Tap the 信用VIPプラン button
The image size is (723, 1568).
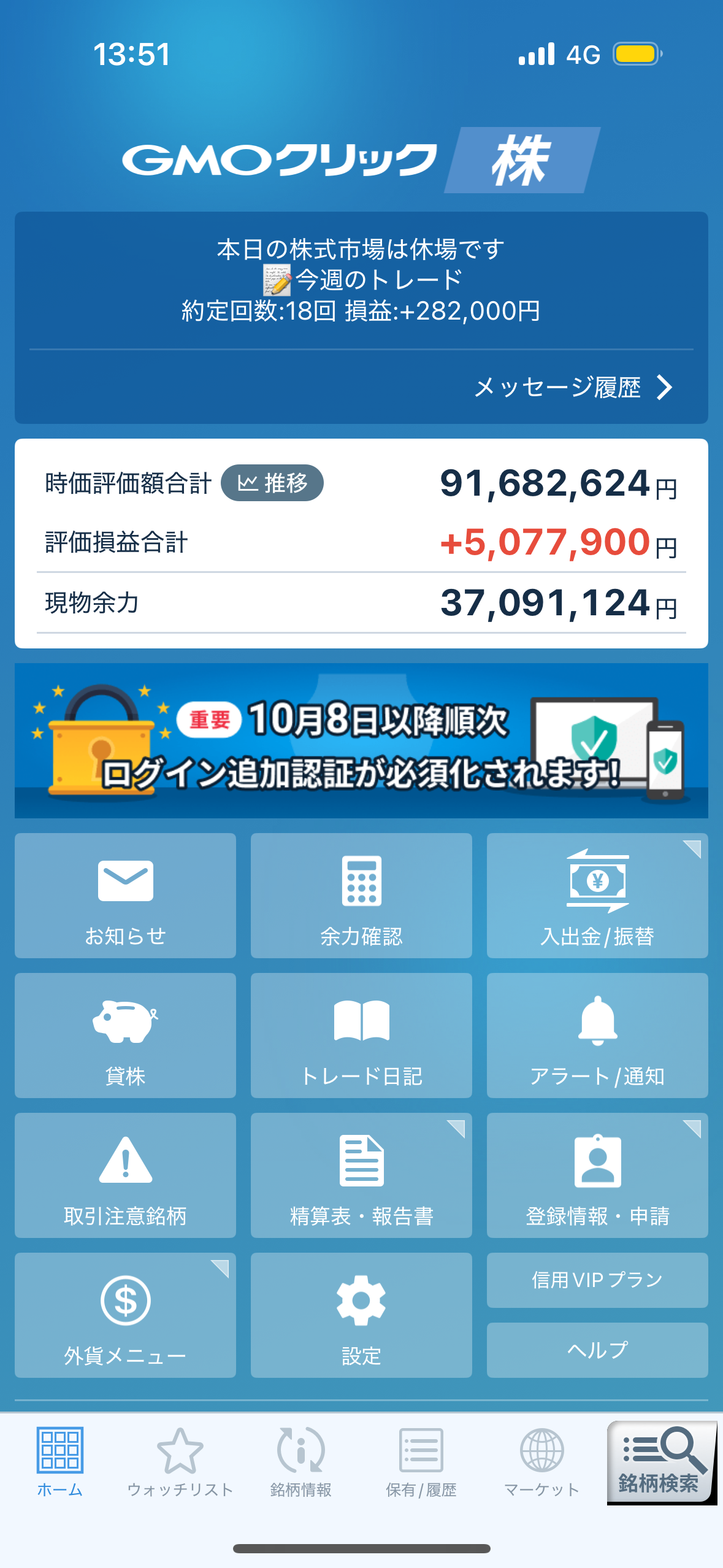(597, 1280)
